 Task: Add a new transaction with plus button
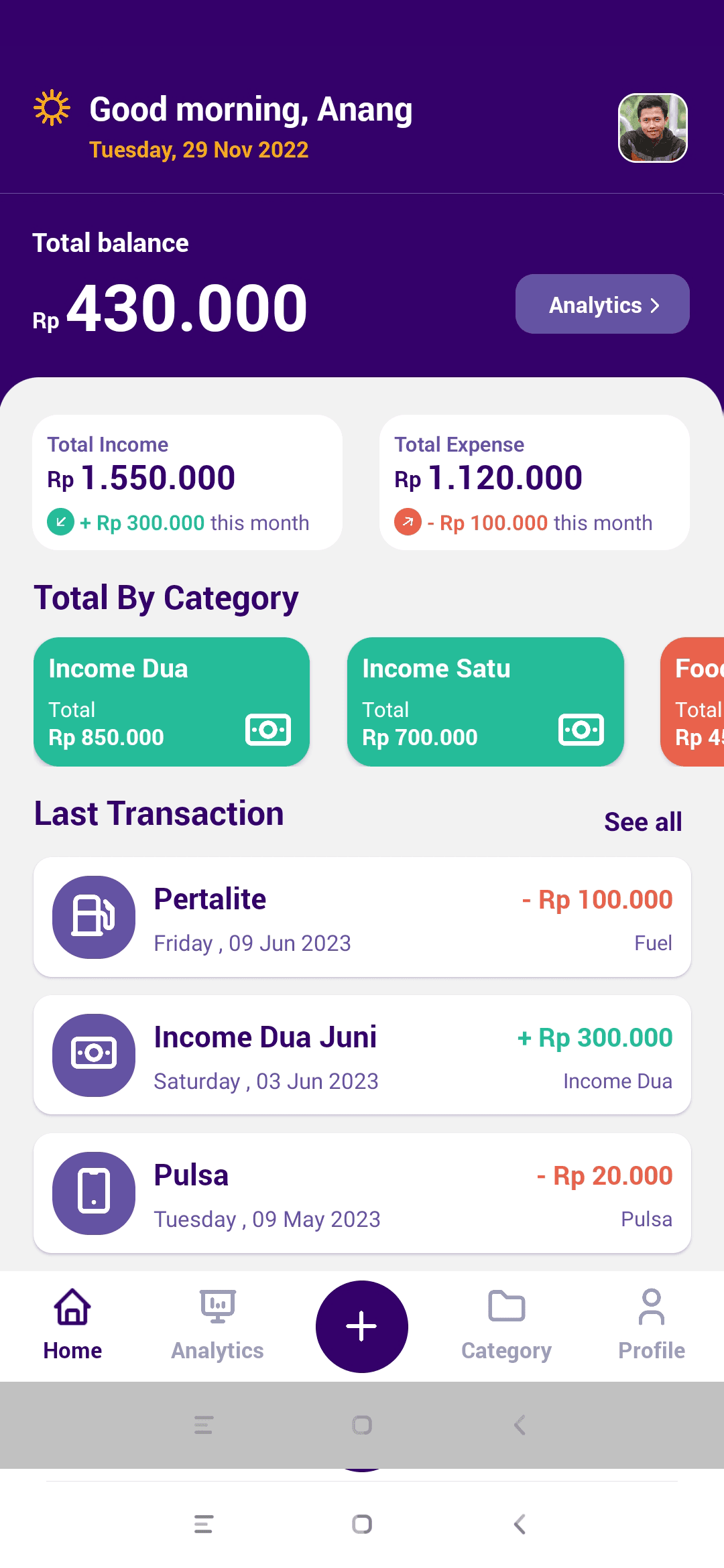362,1326
